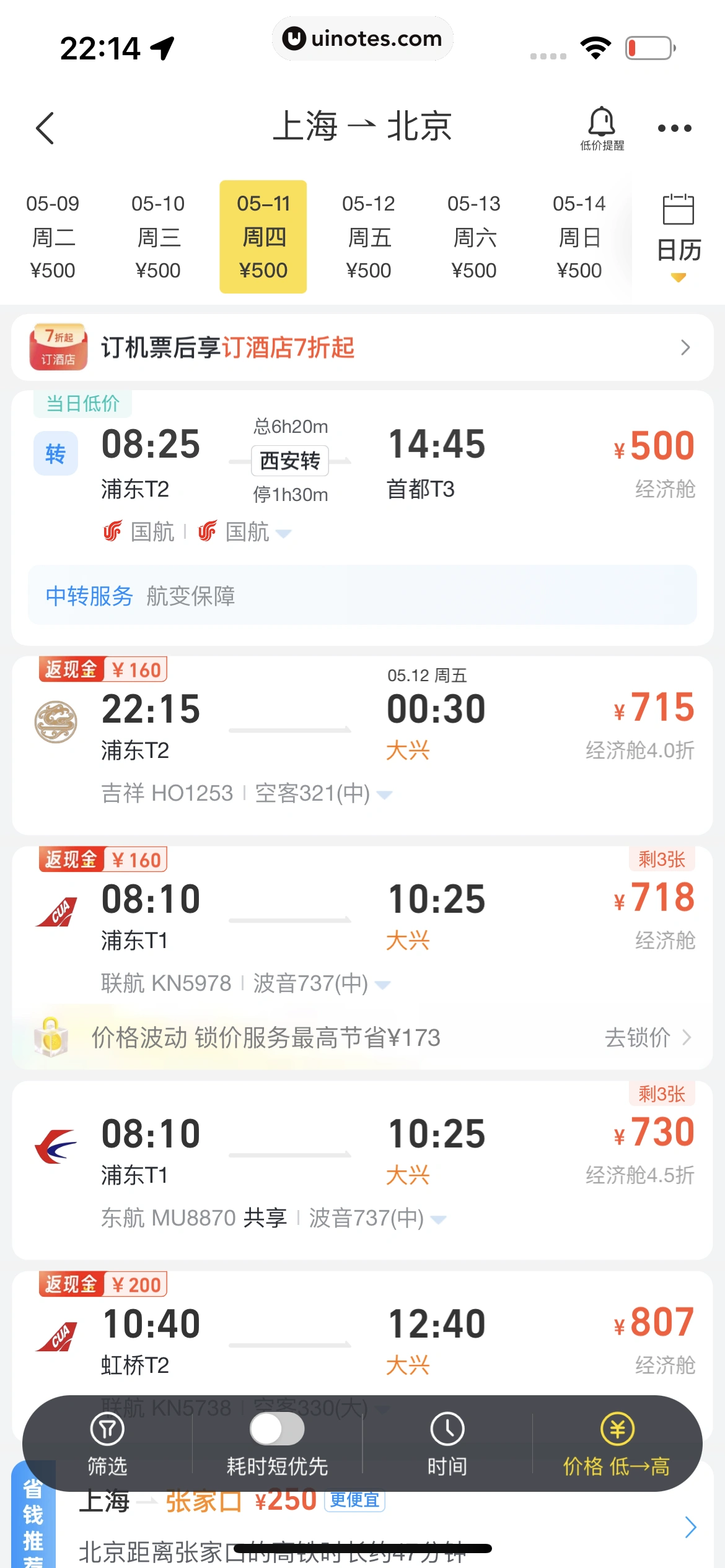This screenshot has width=725, height=1568.
Task: Open the hotel 70% discount banner
Action: (362, 347)
